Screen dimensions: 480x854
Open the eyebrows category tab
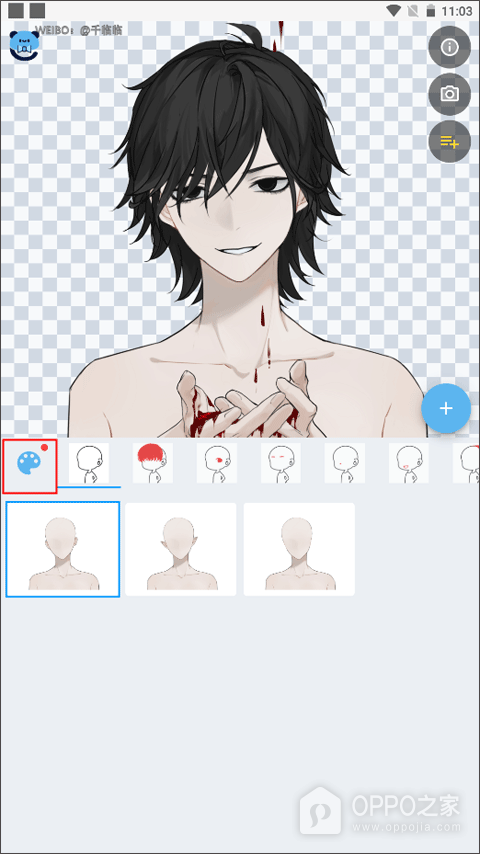(281, 463)
